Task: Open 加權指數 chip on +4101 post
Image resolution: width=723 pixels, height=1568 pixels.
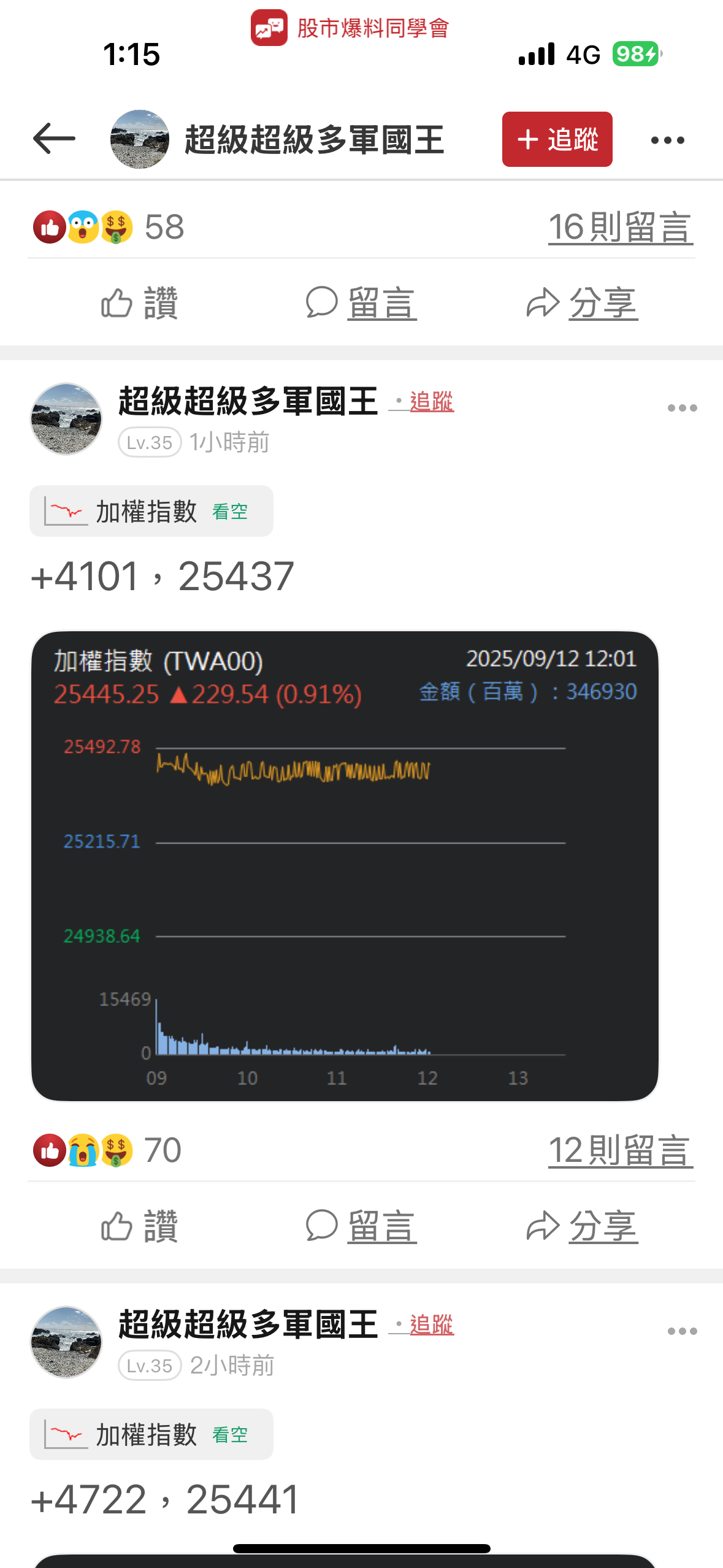Action: tap(151, 511)
